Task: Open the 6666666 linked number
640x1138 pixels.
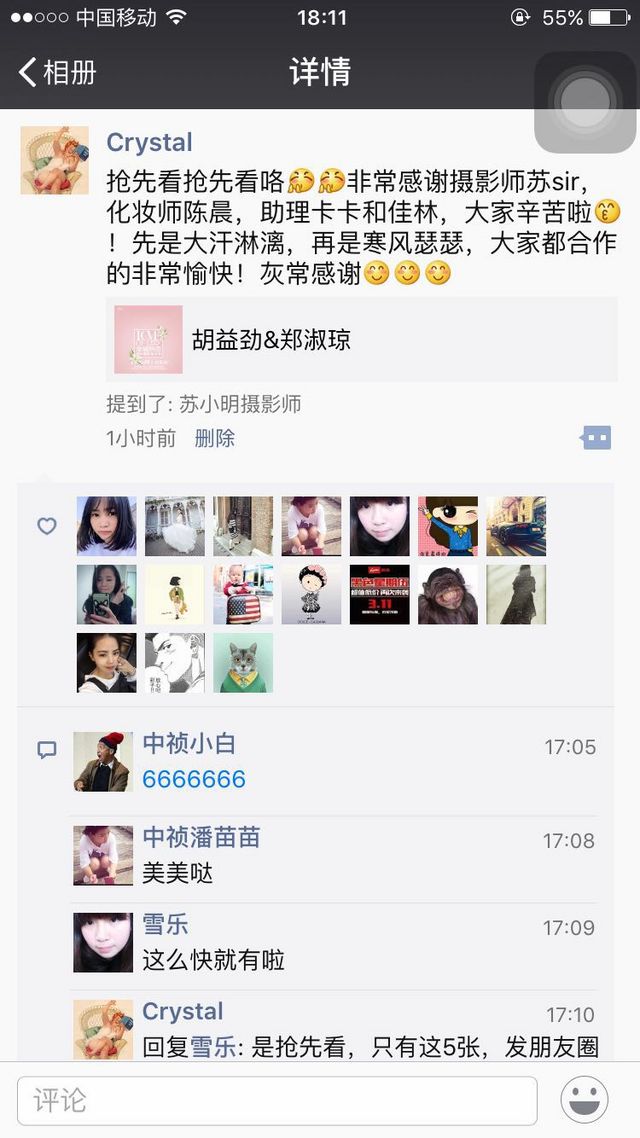Action: coord(194,779)
